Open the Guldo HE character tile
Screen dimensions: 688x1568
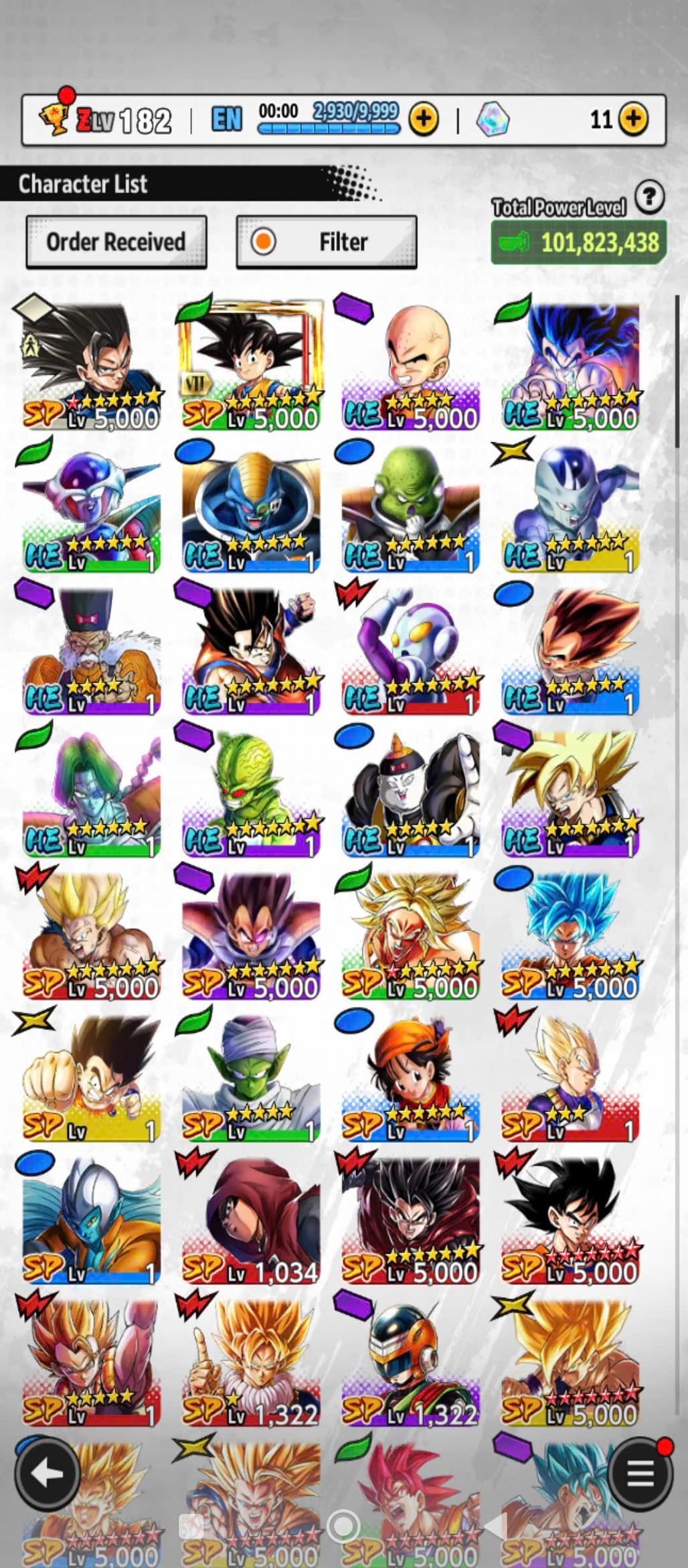coord(410,507)
